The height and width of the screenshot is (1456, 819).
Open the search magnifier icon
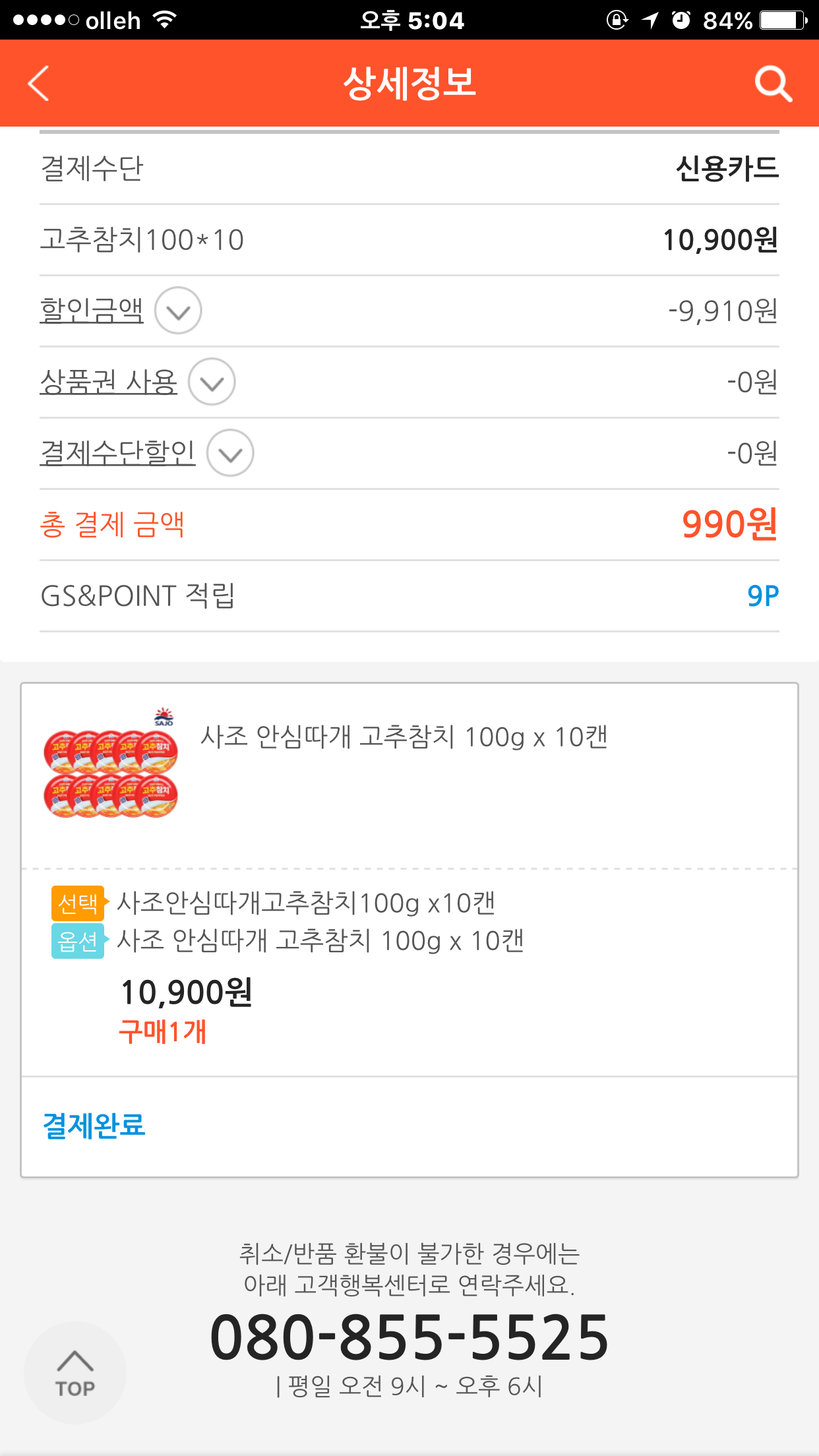click(x=772, y=84)
